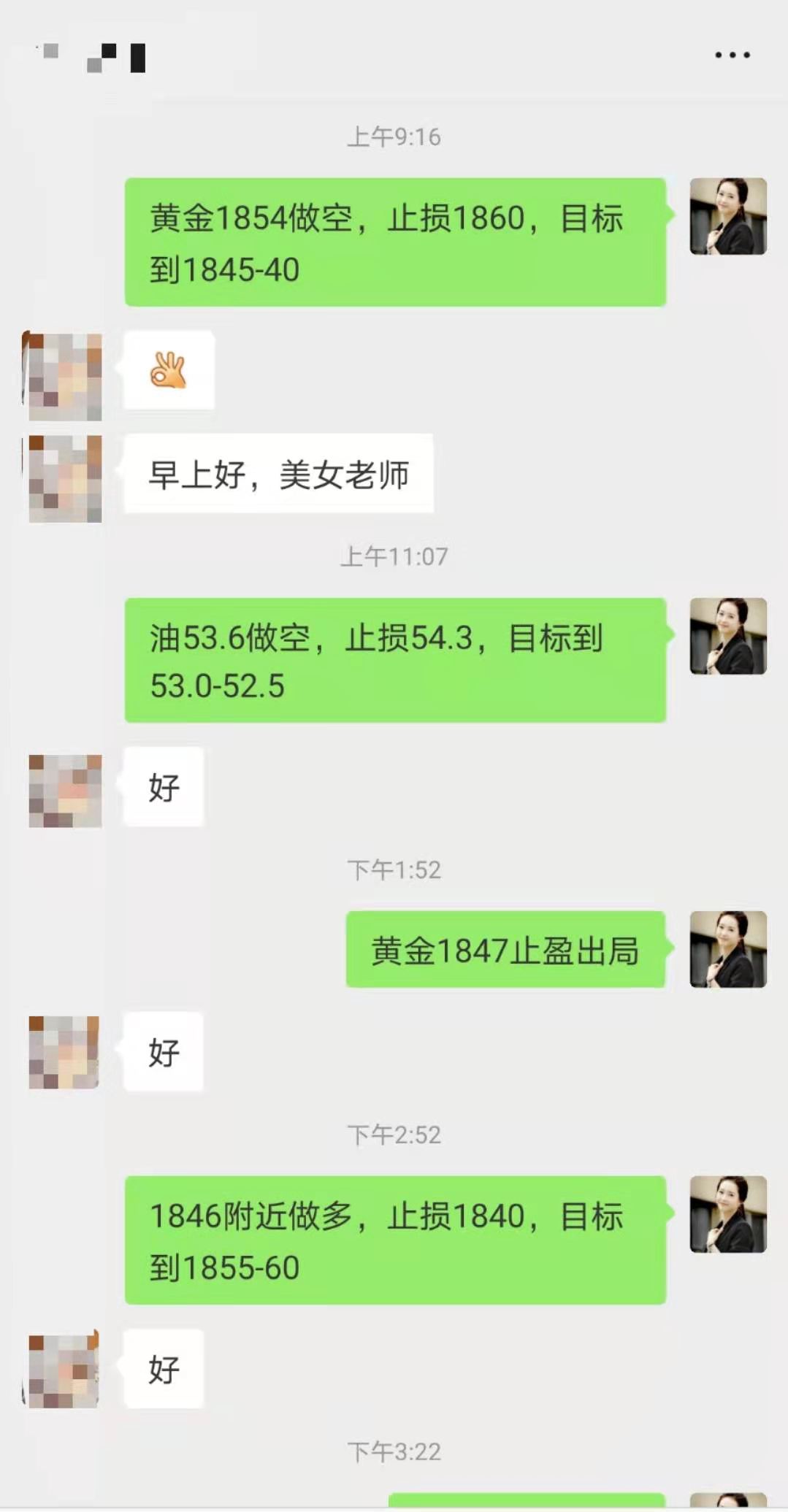Tap avatar next to 1846附近做多 message

pyautogui.click(x=727, y=1214)
